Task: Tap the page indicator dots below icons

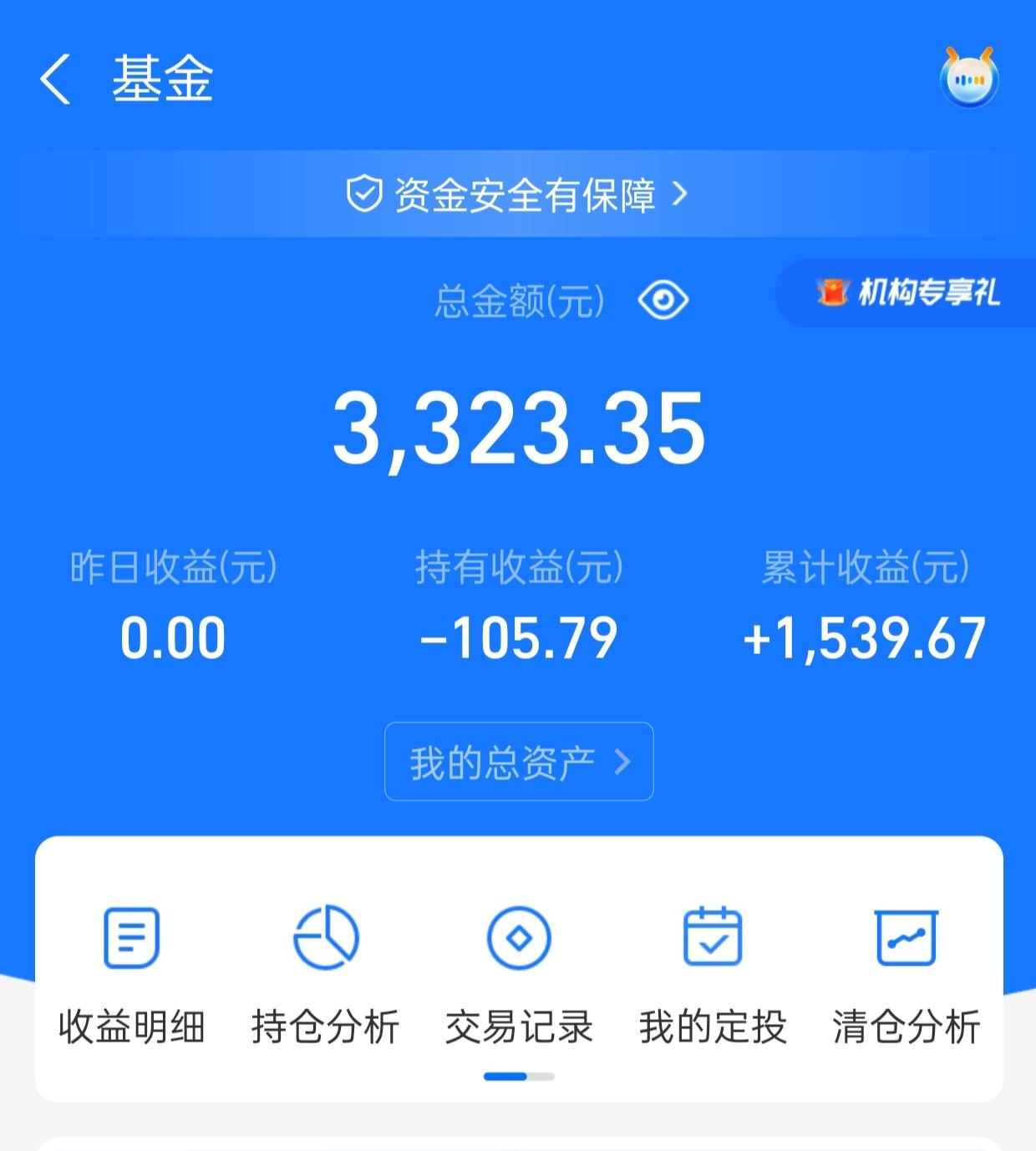Action: [518, 1077]
